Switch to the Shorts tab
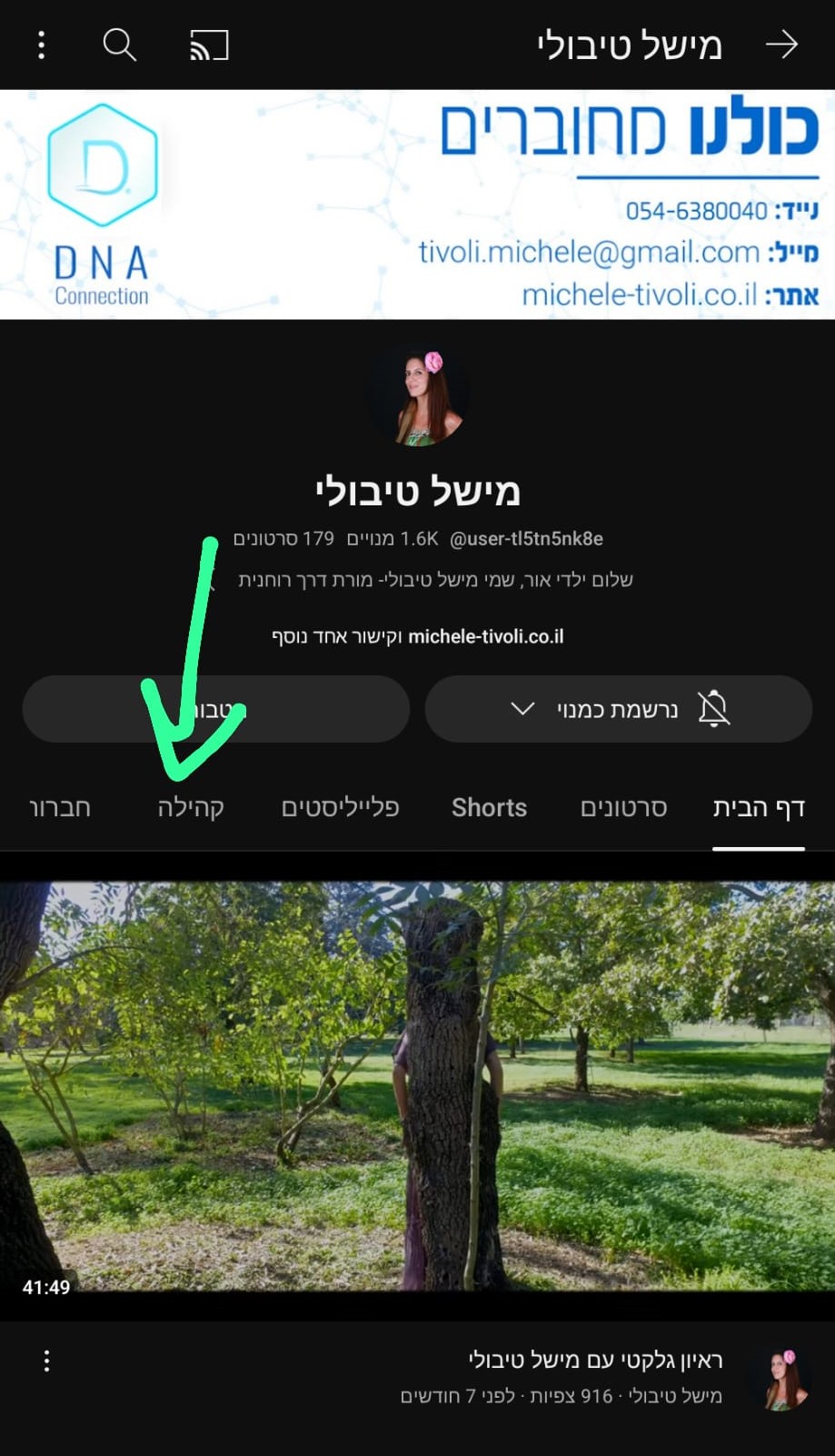The height and width of the screenshot is (1456, 835). click(489, 808)
